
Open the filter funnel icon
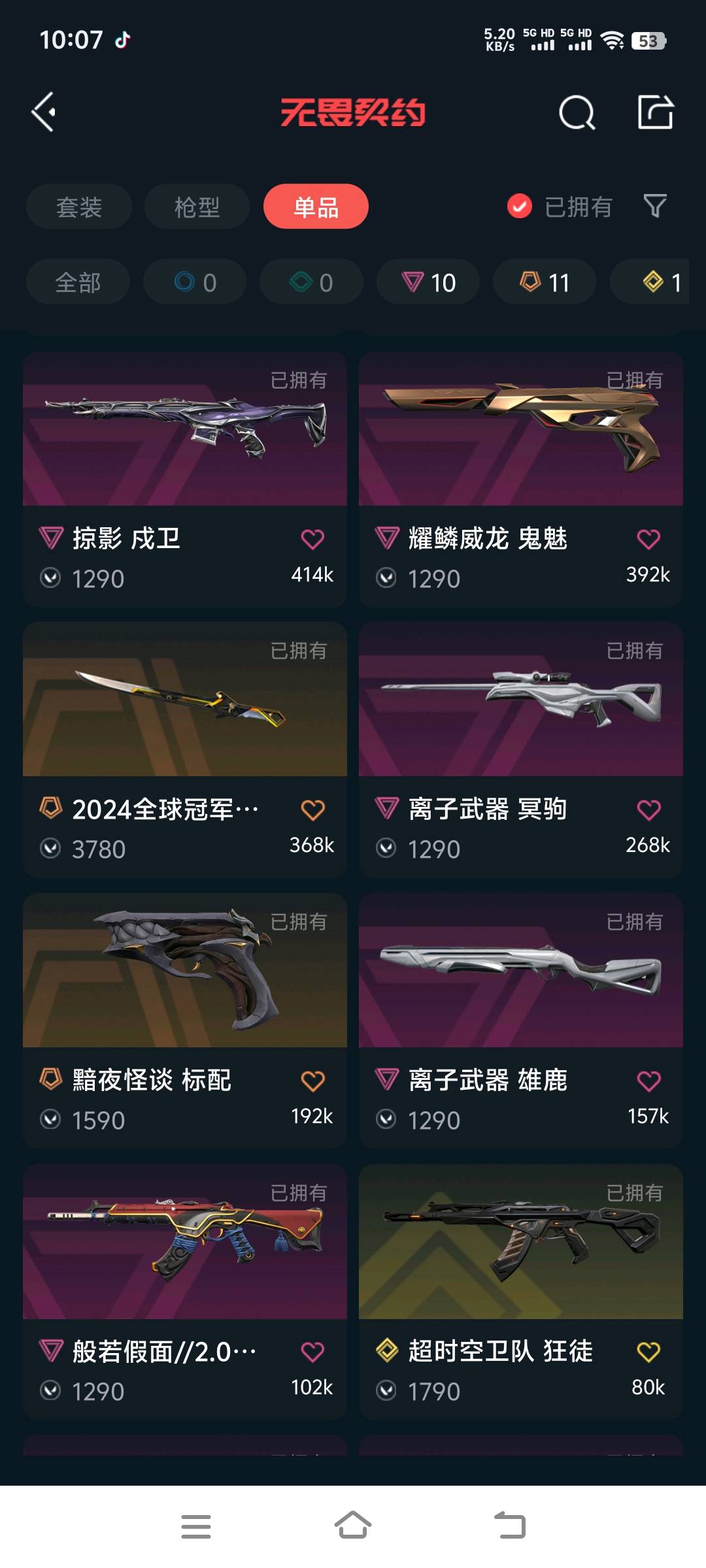point(654,206)
